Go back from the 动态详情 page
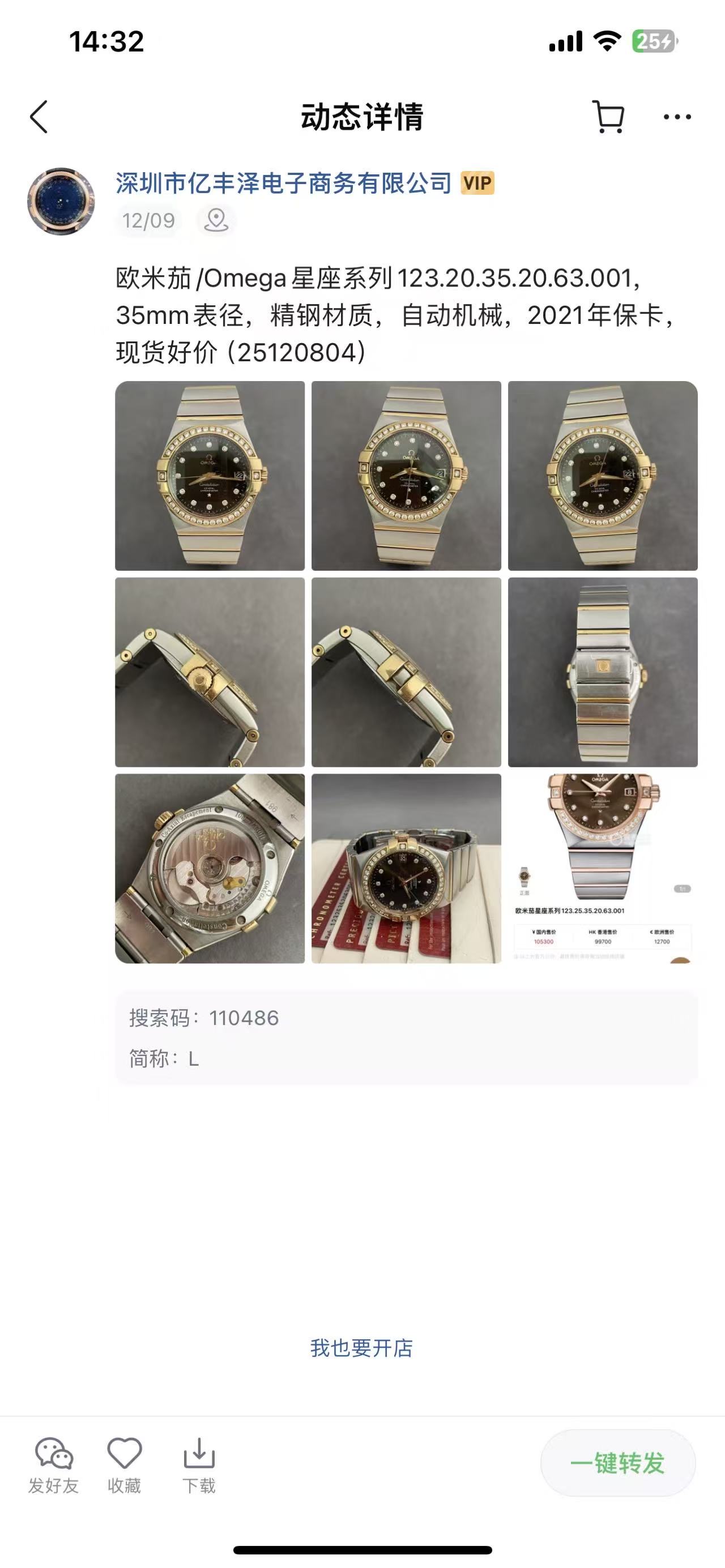 click(x=39, y=117)
